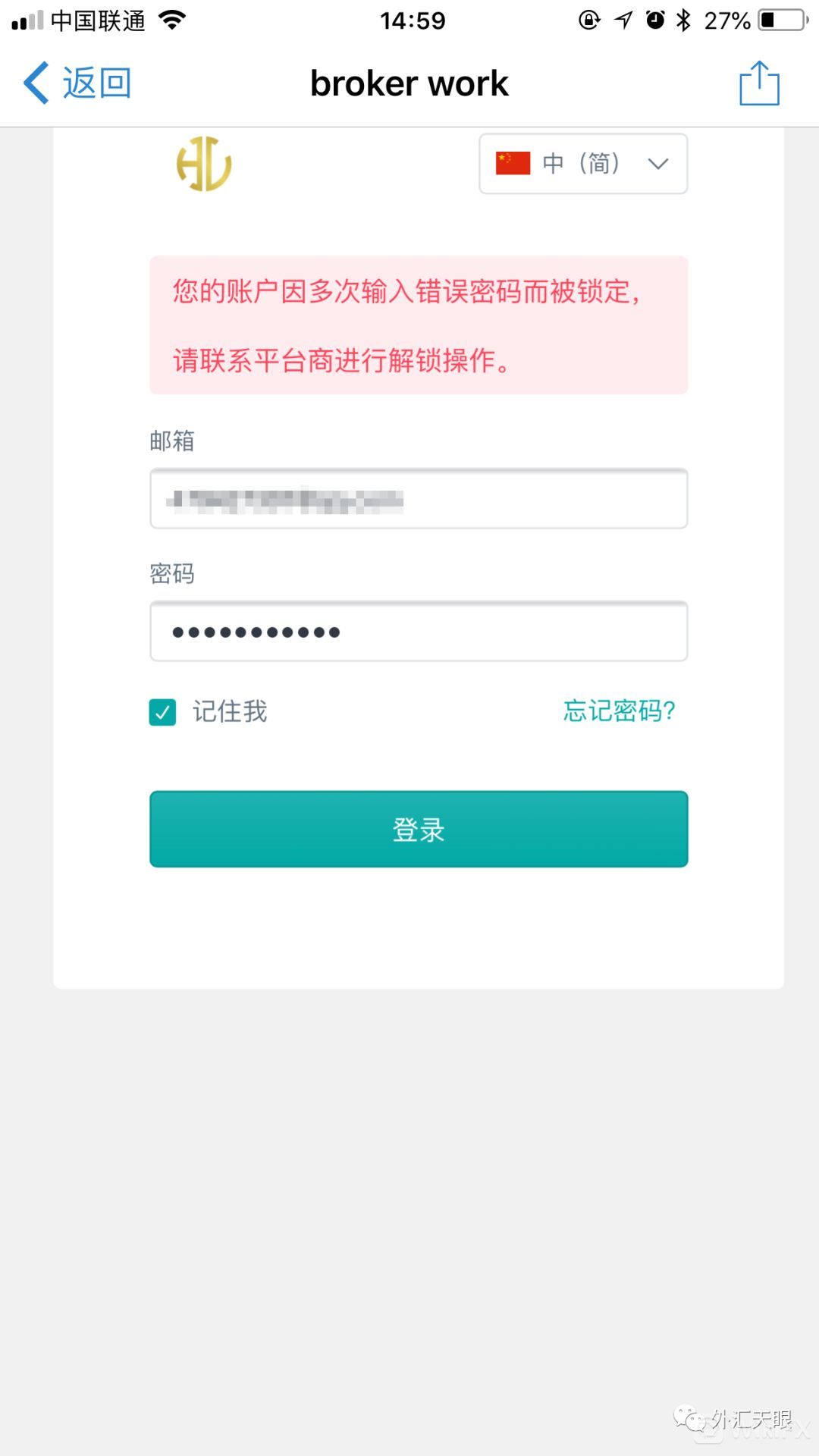Open the 忘记密码 forgot password link

pyautogui.click(x=619, y=711)
